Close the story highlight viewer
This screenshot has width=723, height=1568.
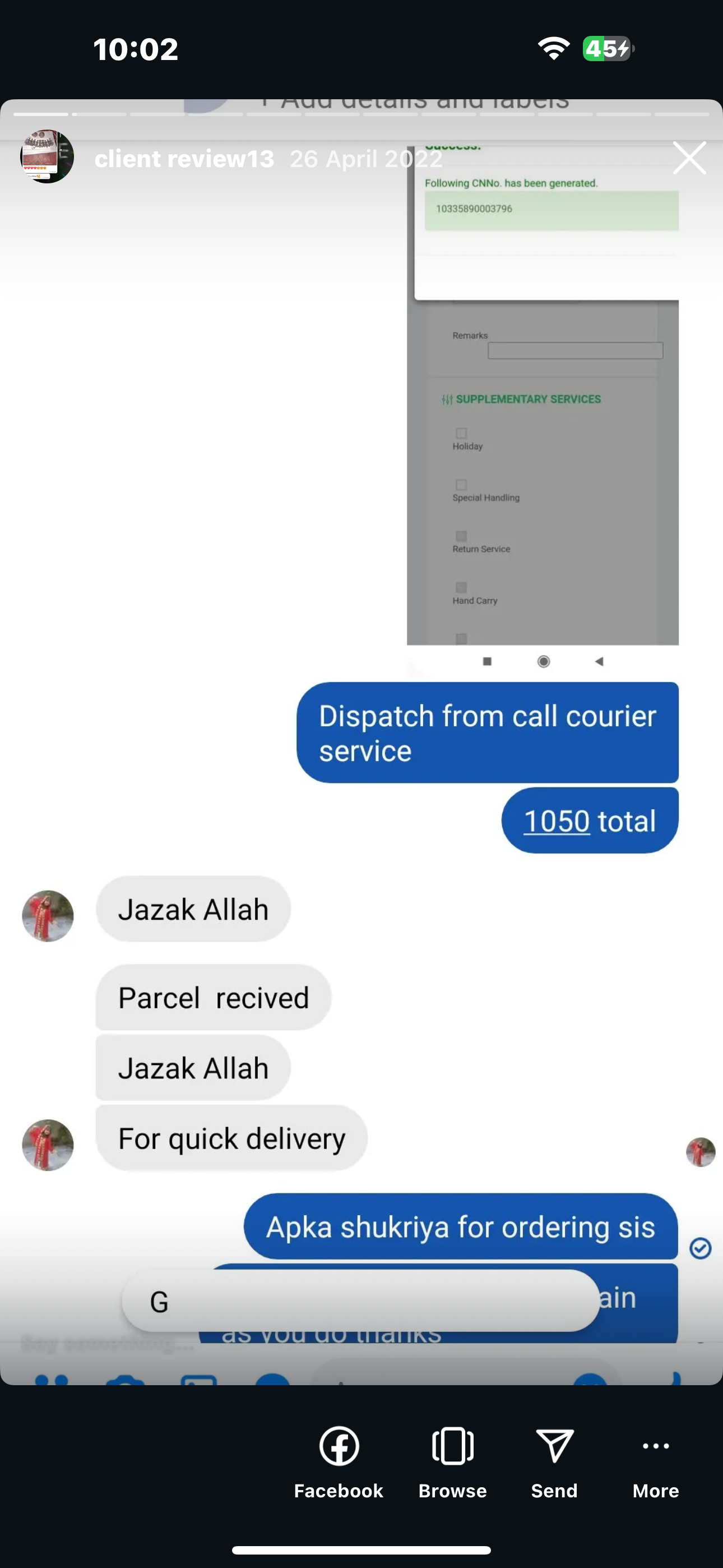tap(689, 158)
